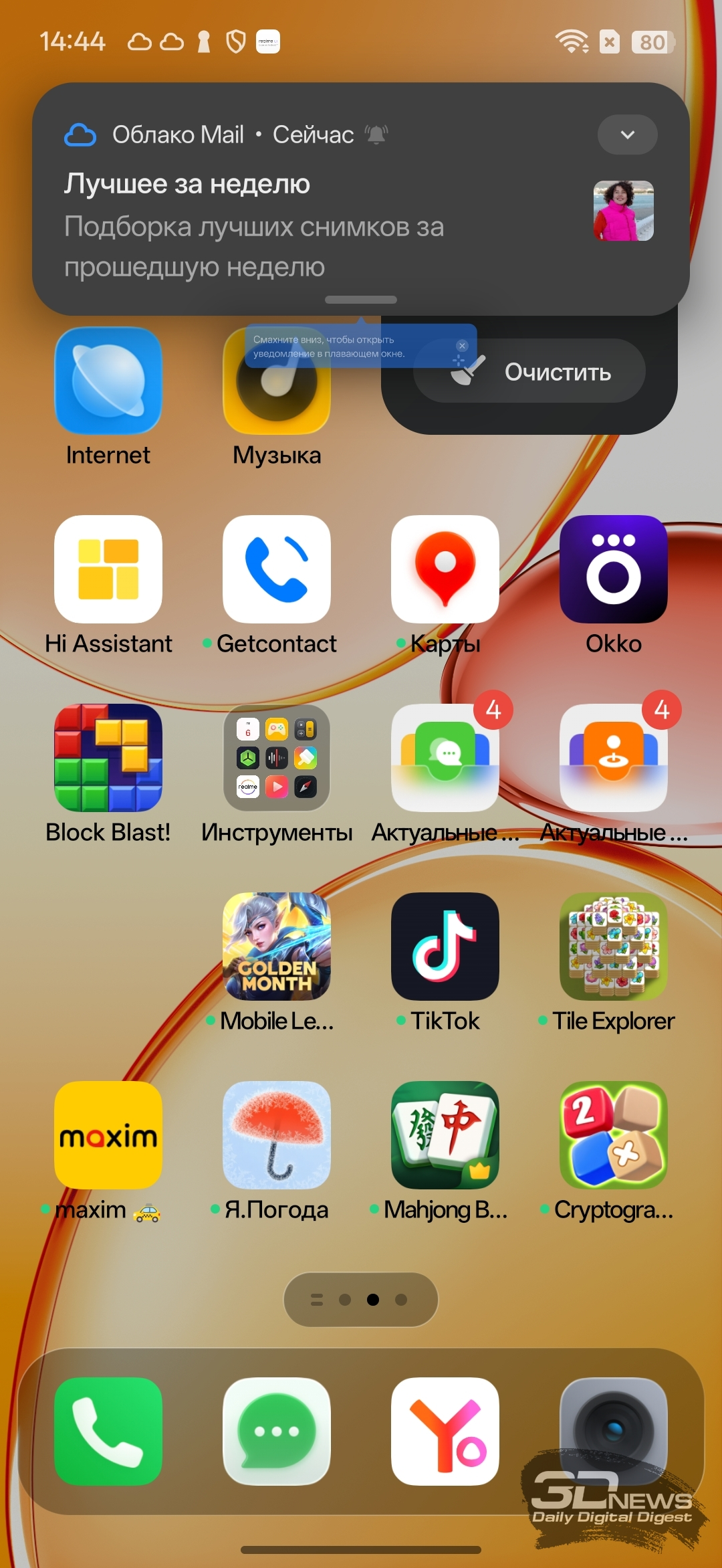Open the maxim taxi app
The width and height of the screenshot is (722, 1568).
(x=108, y=1135)
